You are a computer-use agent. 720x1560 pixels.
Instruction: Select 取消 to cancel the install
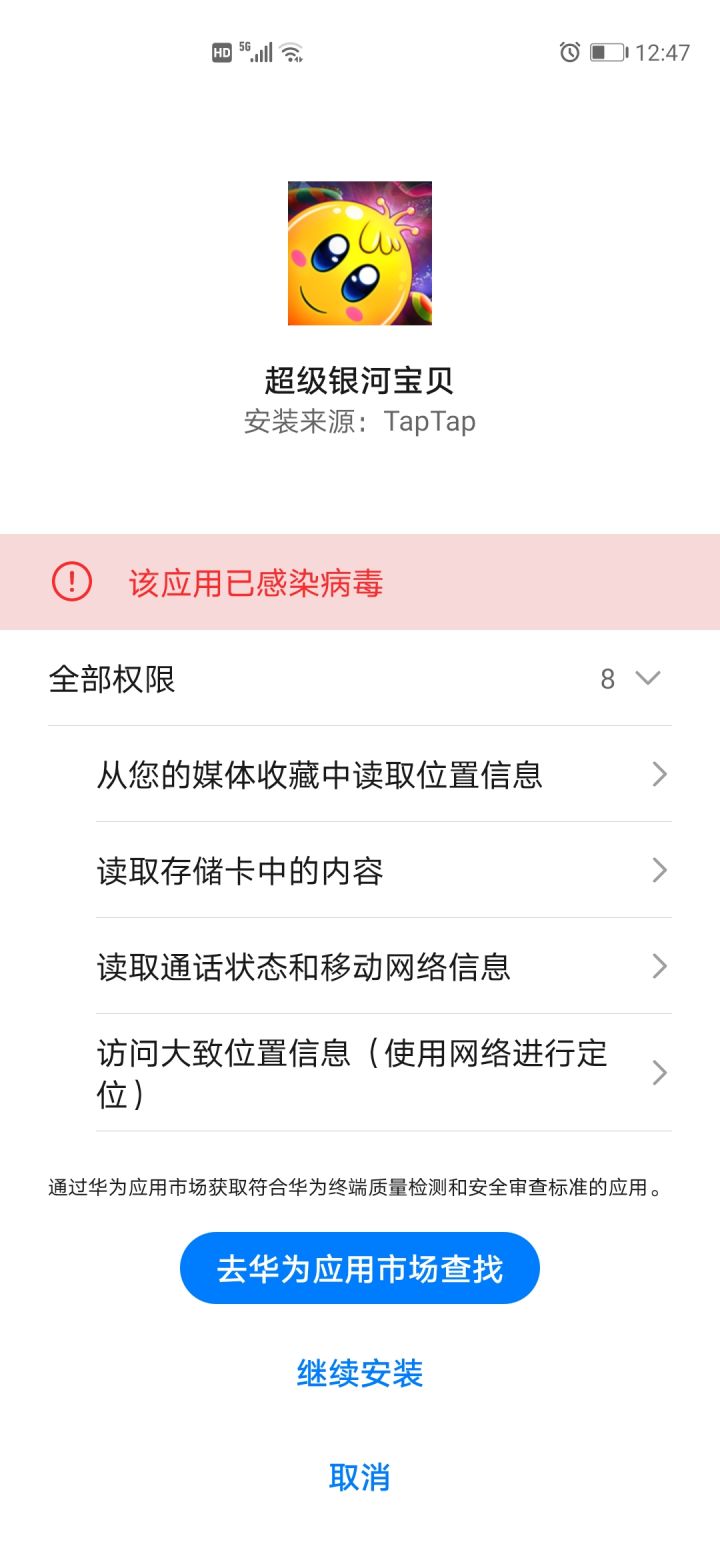(x=360, y=1476)
